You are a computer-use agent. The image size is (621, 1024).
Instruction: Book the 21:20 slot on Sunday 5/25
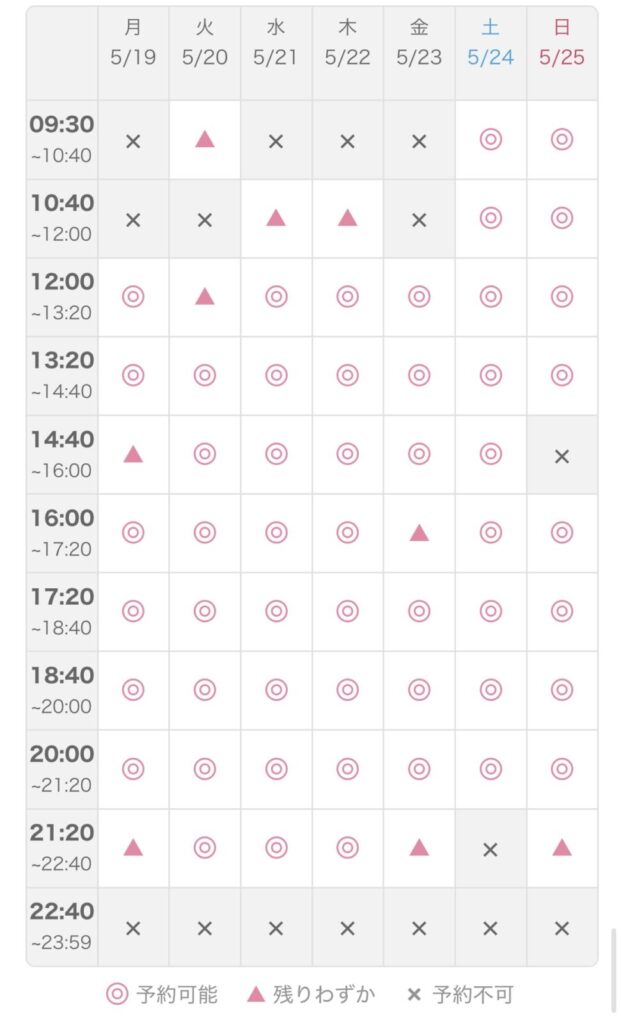[x=562, y=848]
